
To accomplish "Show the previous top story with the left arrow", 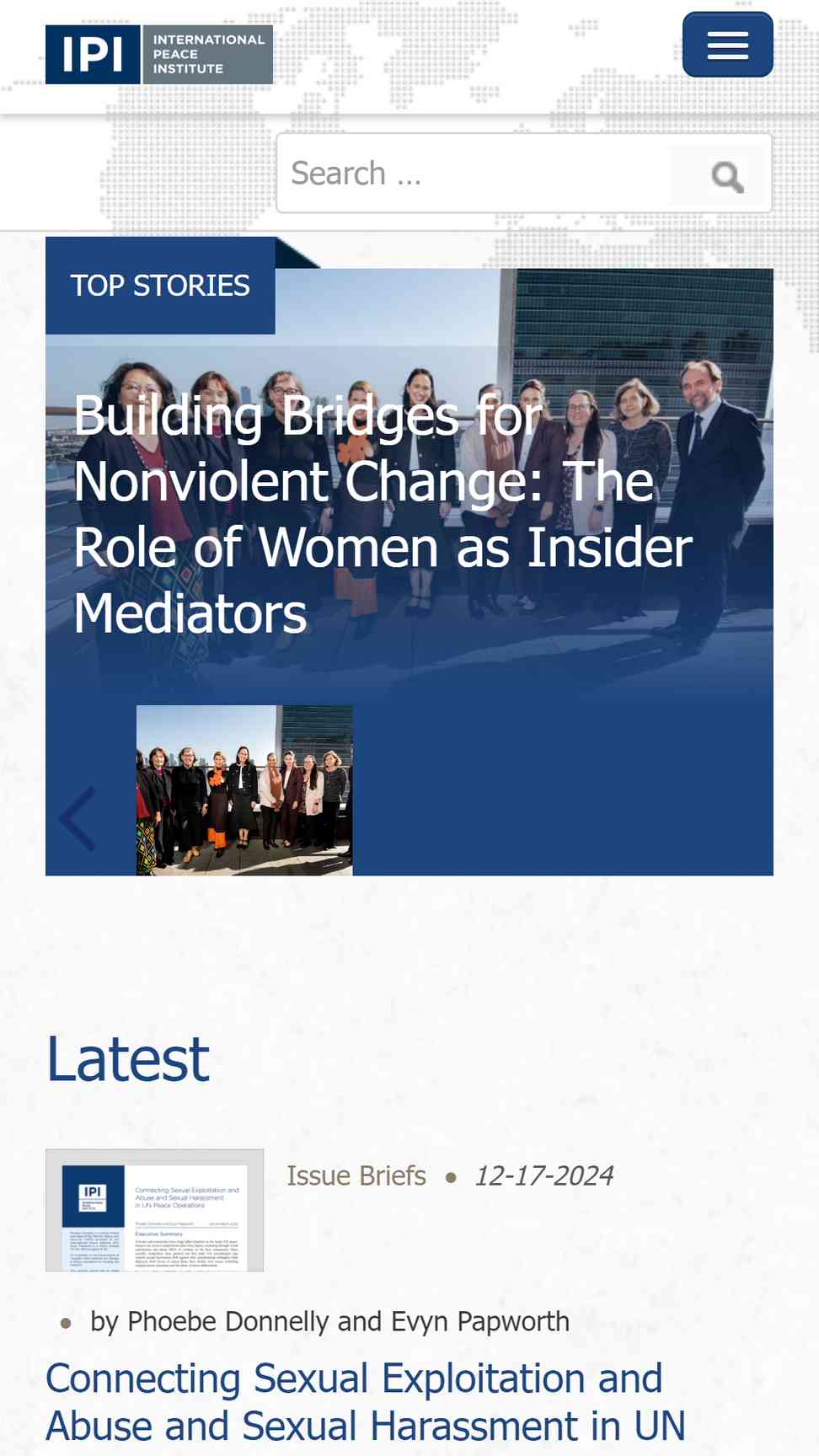I will 78,818.
